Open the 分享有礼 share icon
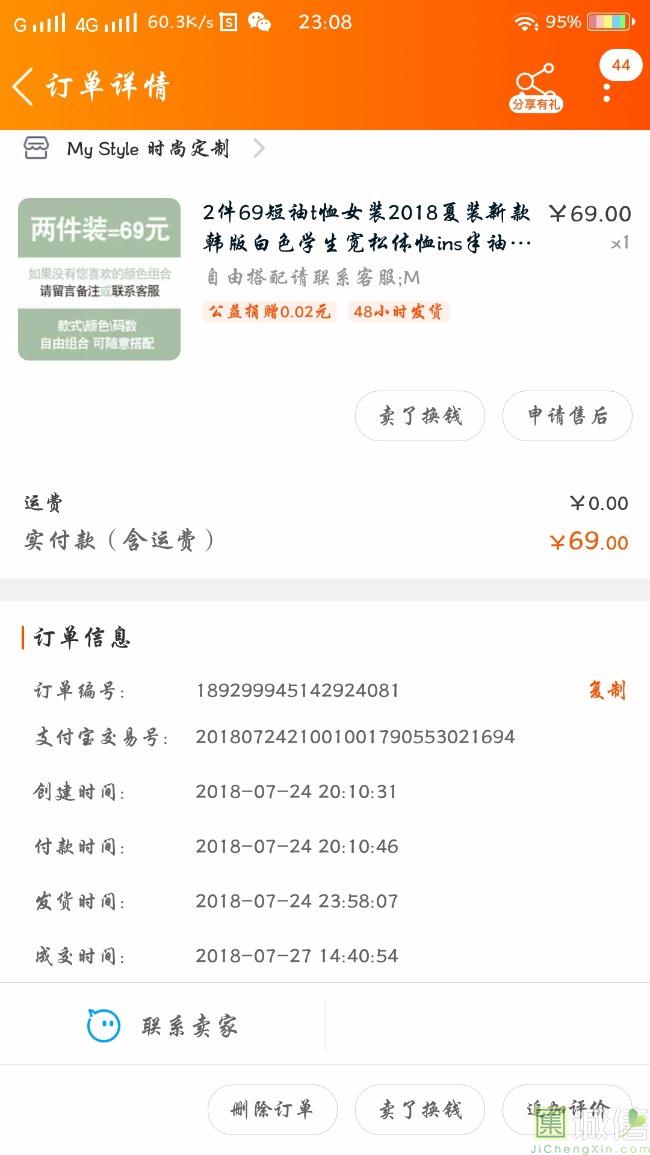The width and height of the screenshot is (650, 1155). pyautogui.click(x=535, y=86)
